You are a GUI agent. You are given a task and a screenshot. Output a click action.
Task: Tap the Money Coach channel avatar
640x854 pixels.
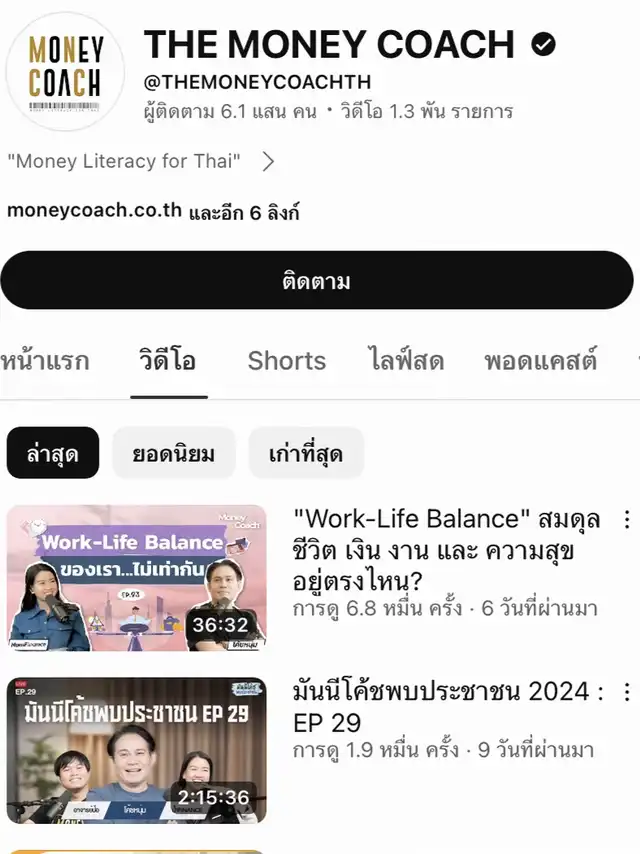tap(65, 71)
